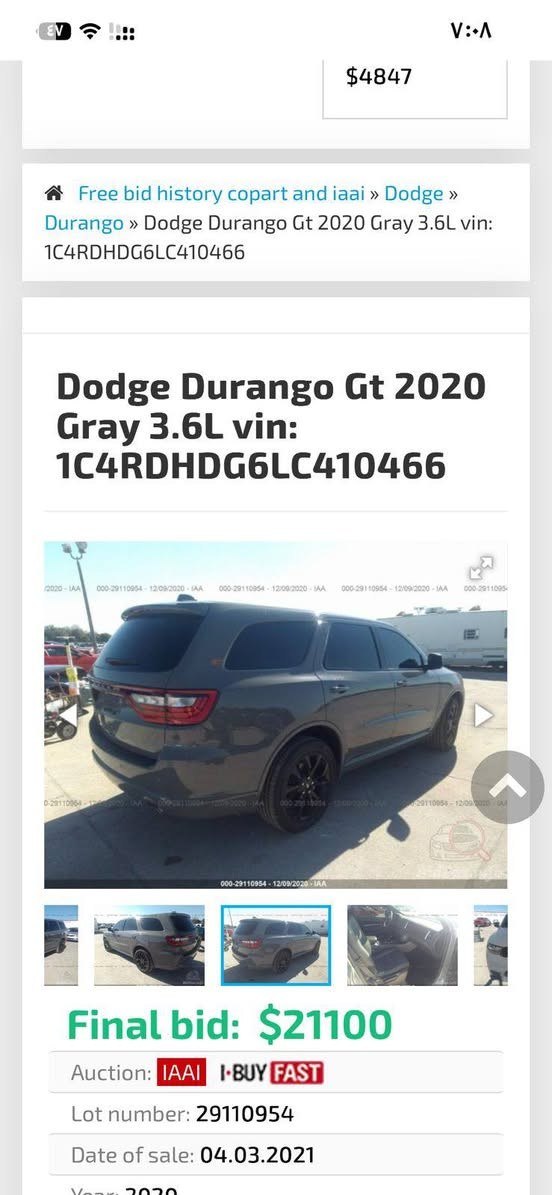Select the interior seats thumbnail

point(403,945)
